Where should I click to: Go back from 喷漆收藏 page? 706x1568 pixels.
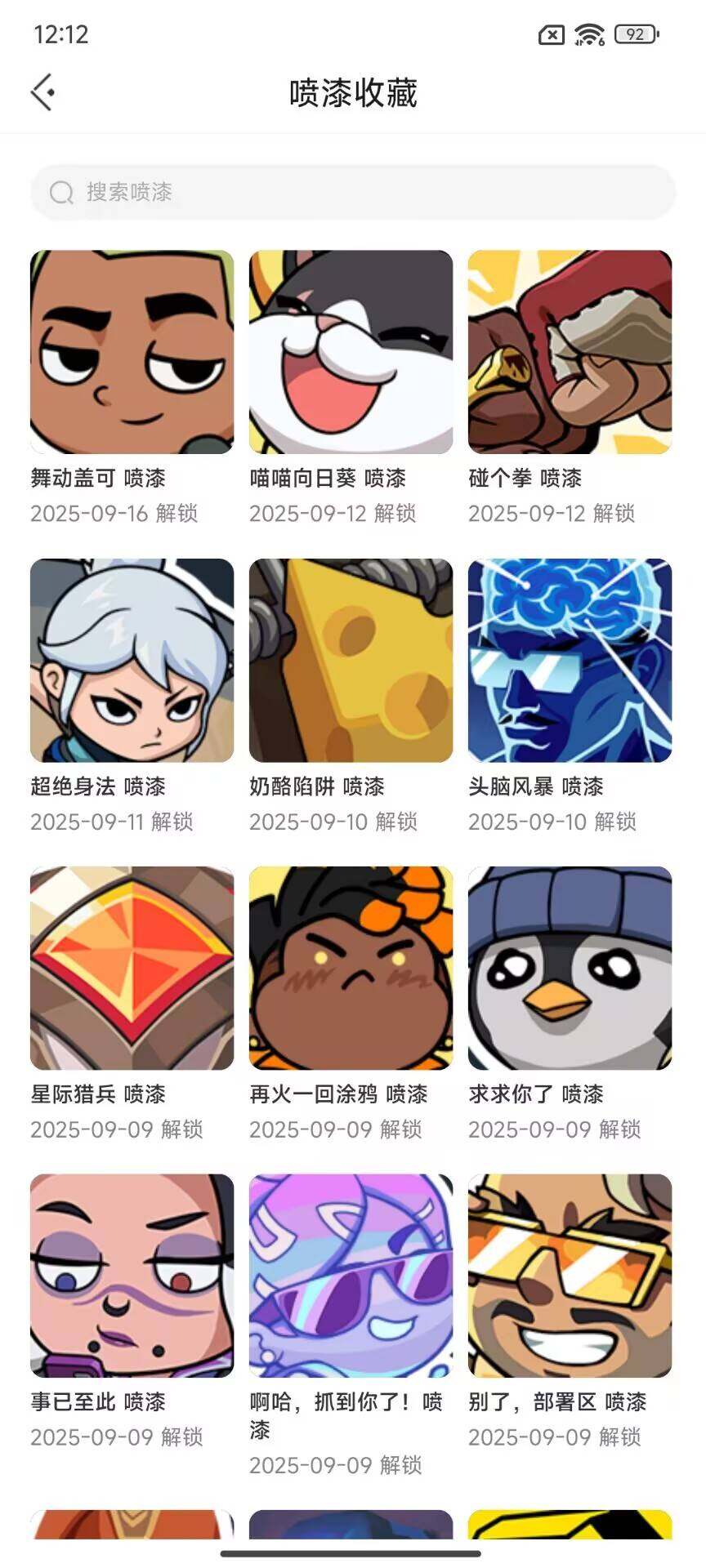click(x=42, y=92)
